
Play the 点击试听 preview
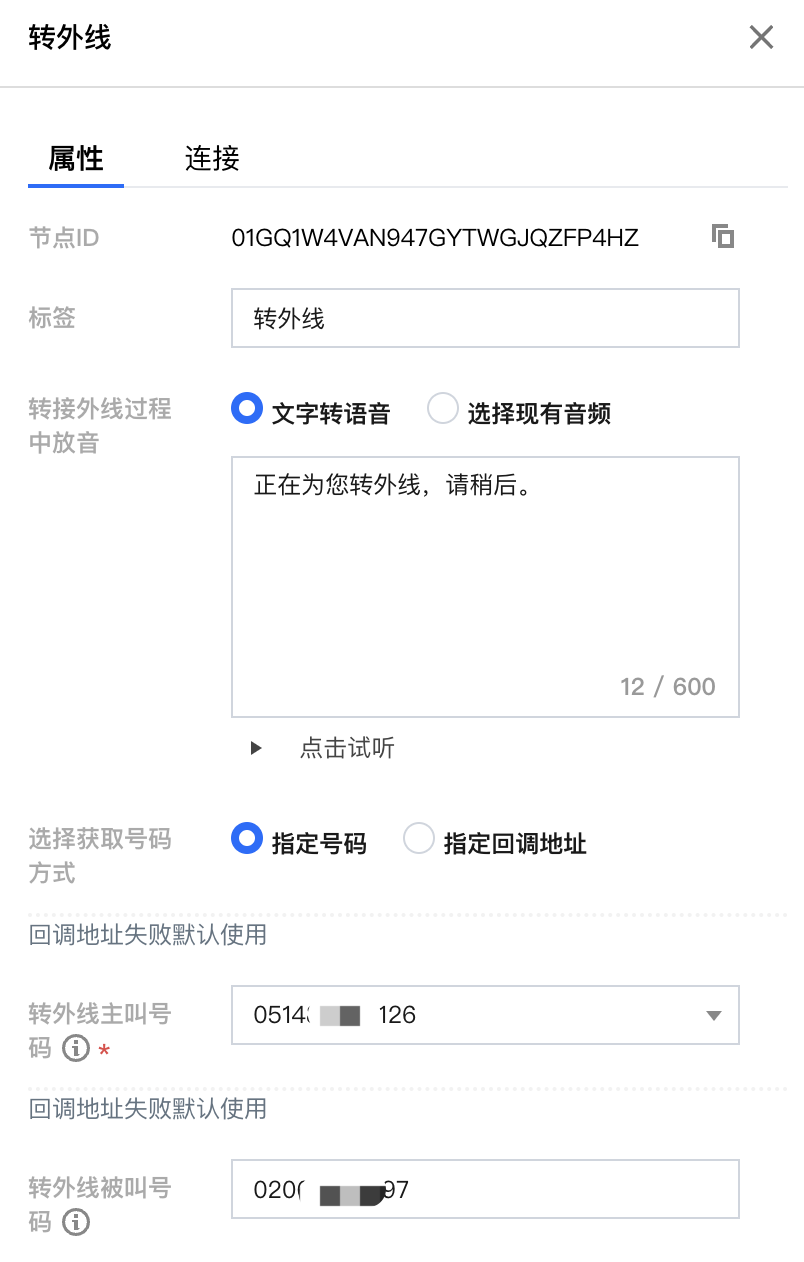click(257, 748)
